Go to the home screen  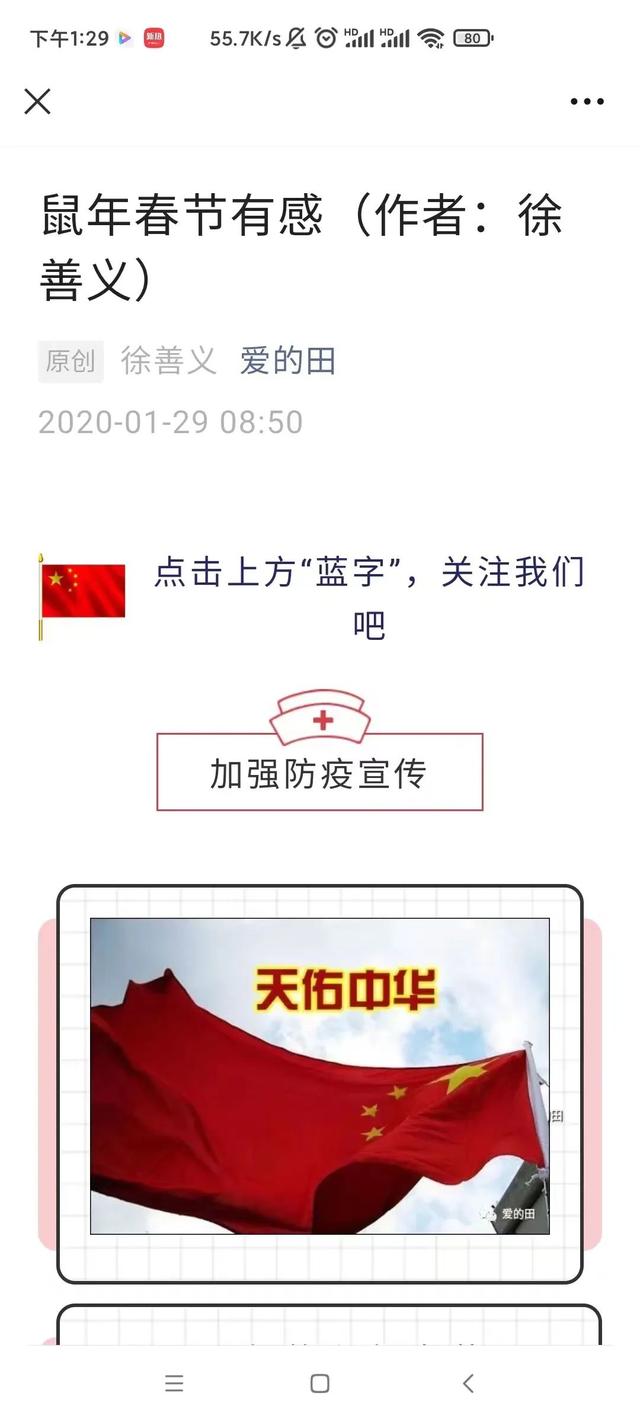(x=320, y=1383)
